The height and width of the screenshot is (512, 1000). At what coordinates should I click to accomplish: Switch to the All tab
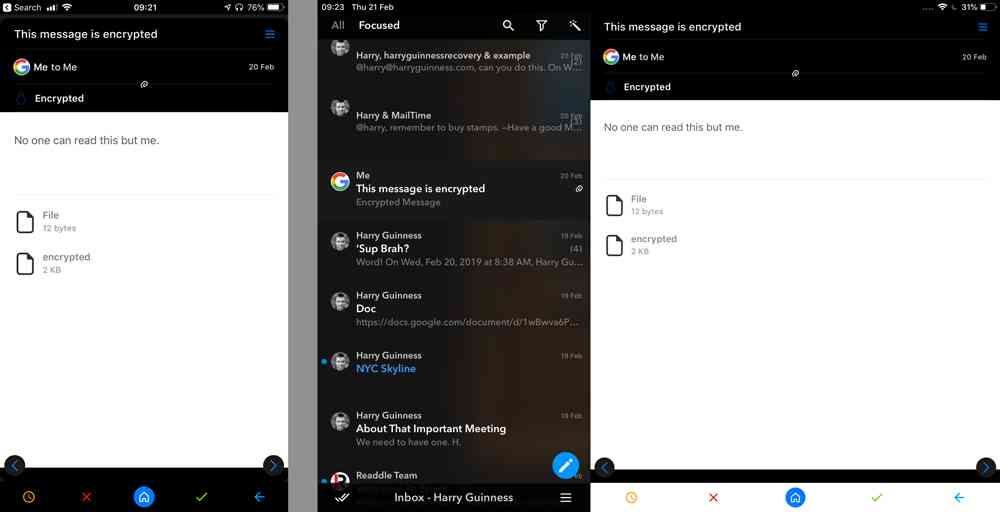[338, 25]
